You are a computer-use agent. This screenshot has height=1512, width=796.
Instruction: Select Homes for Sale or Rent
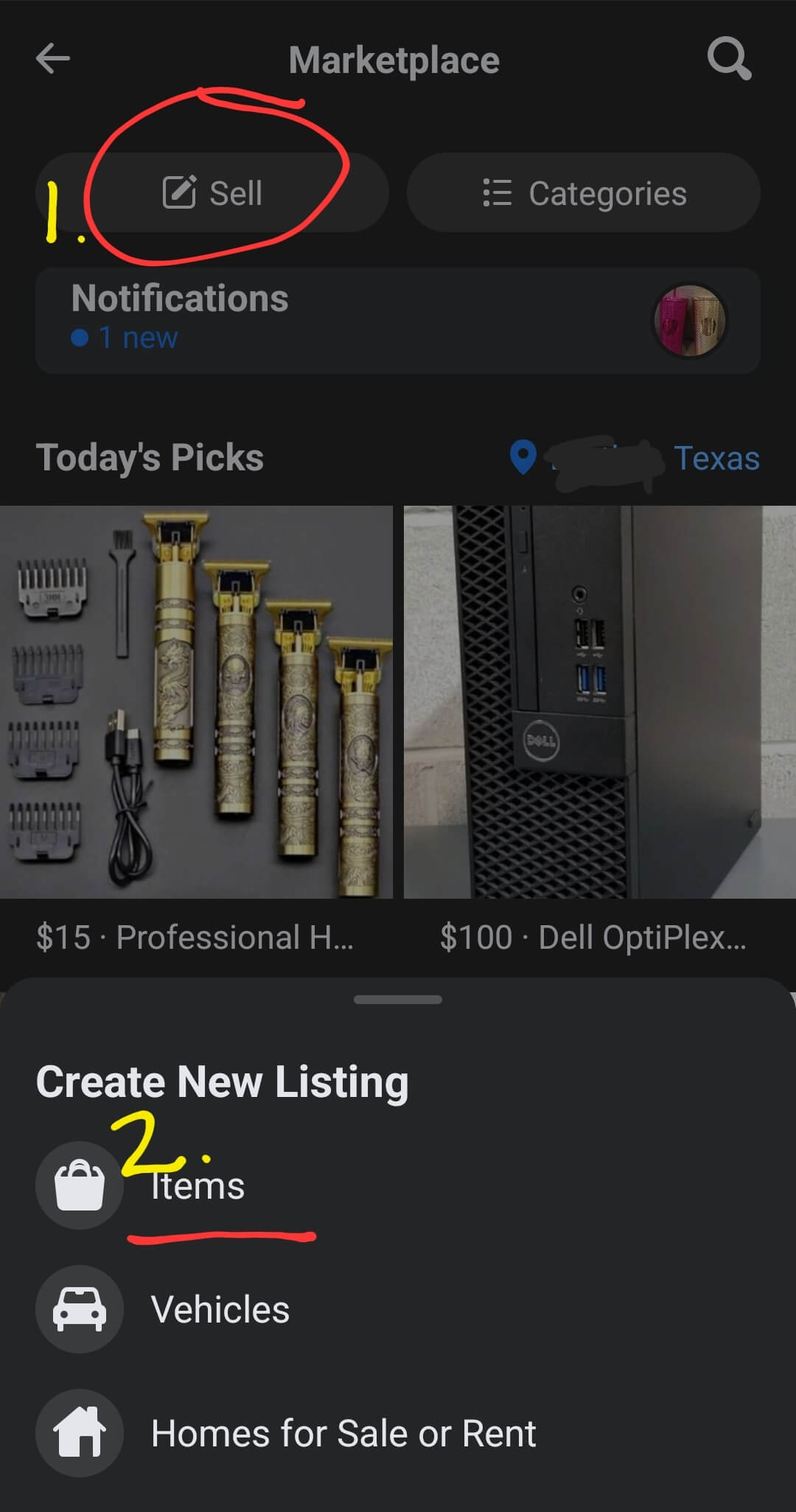[343, 1433]
